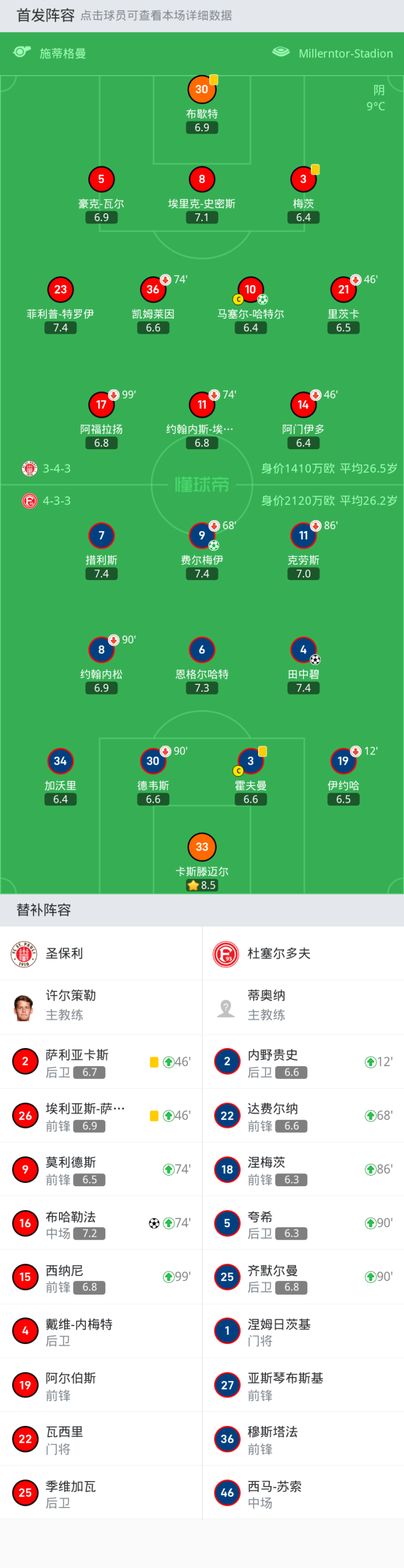This screenshot has height=1568, width=404.
Task: Tap player 菲利普-特罗伊 on the pitch
Action: (60, 290)
